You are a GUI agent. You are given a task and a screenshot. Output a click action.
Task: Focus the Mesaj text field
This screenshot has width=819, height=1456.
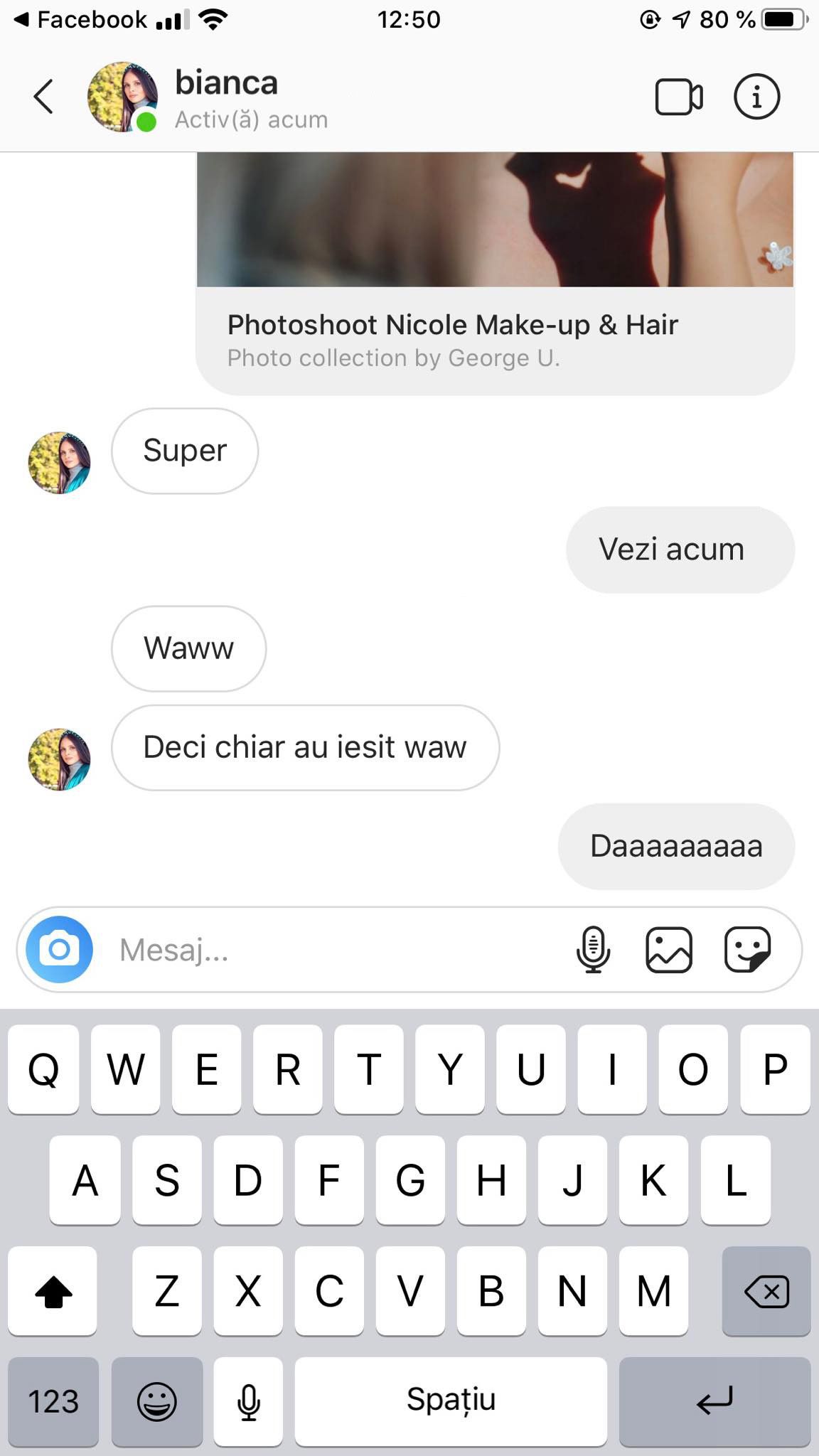[334, 949]
